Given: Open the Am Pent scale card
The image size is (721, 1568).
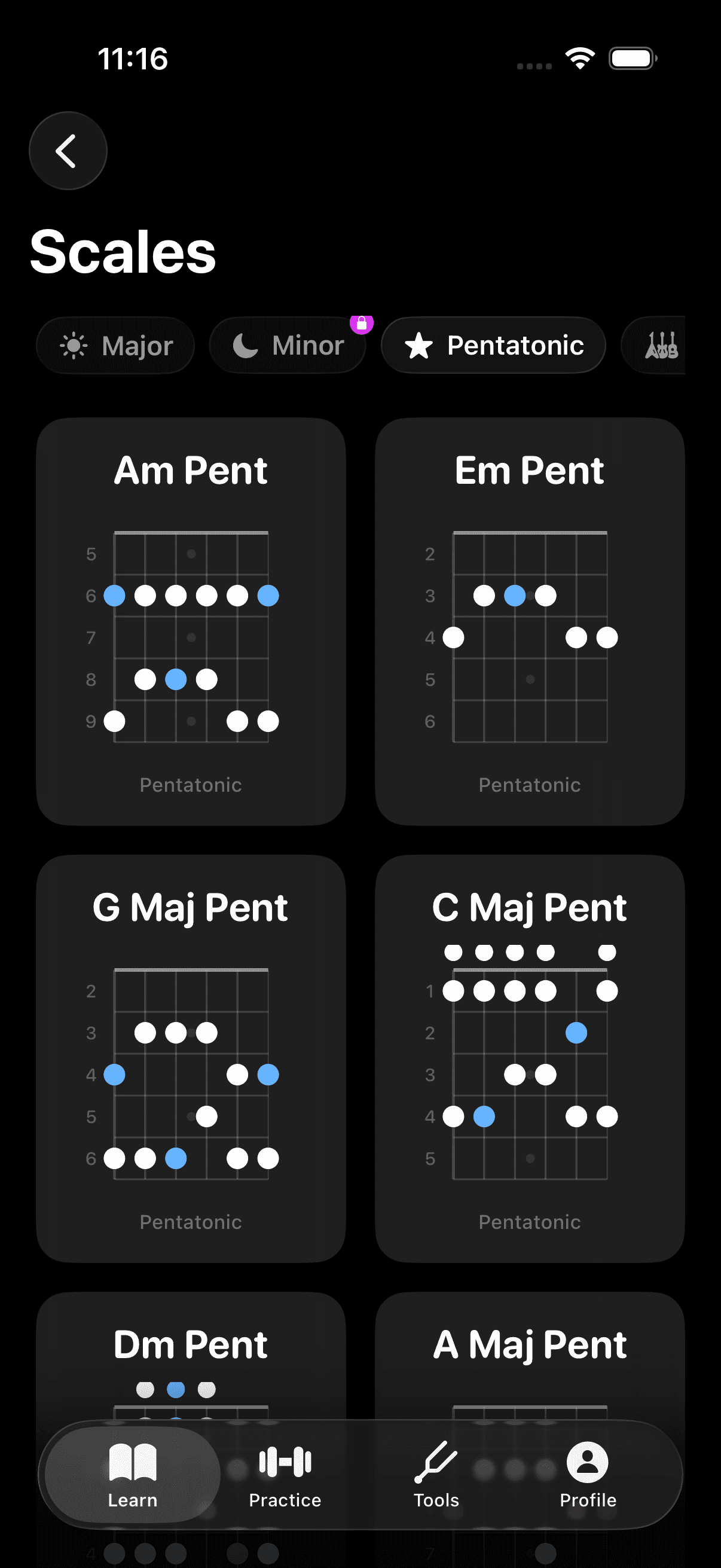Looking at the screenshot, I should pos(191,621).
